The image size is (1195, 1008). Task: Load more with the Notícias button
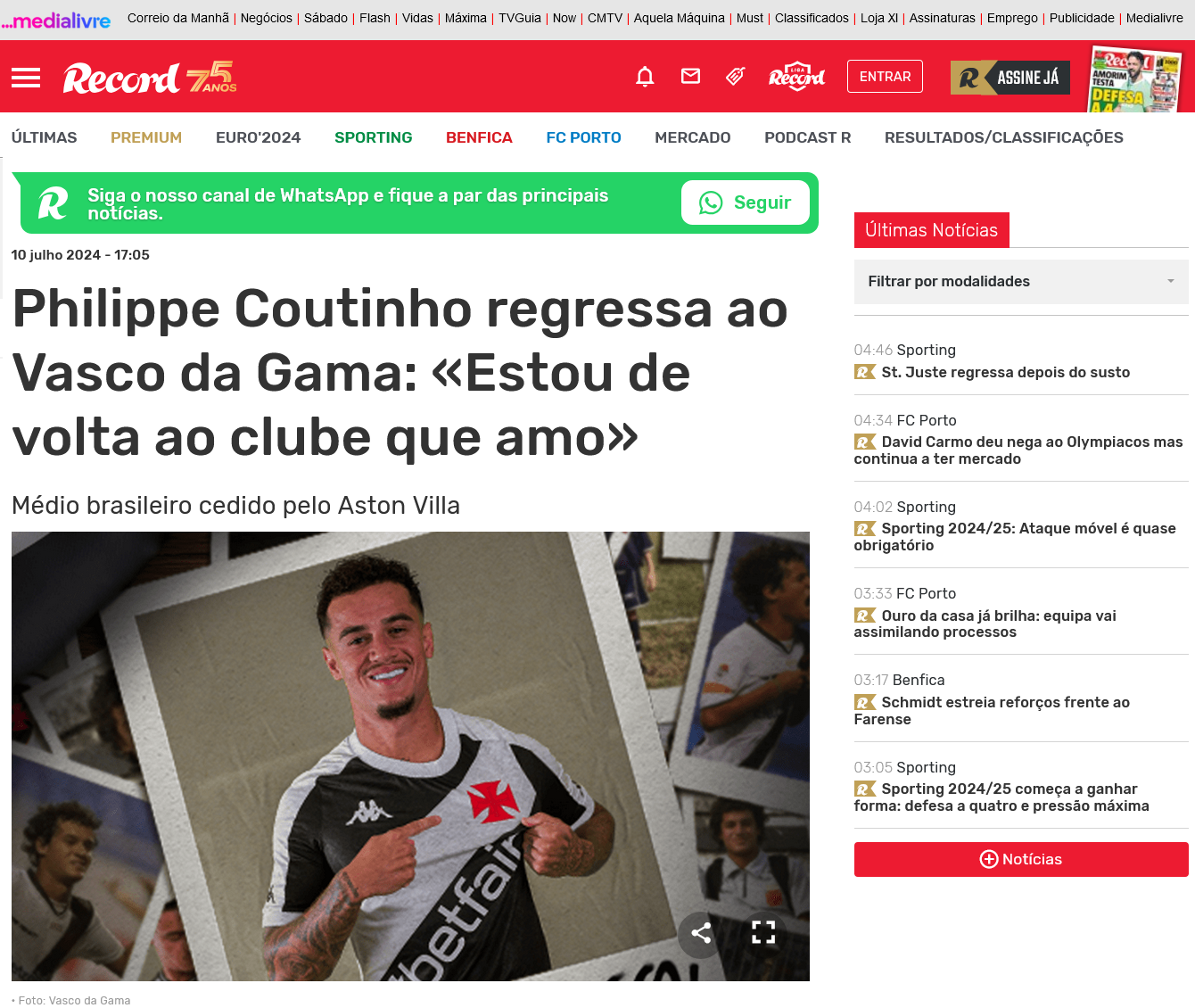pos(1020,859)
